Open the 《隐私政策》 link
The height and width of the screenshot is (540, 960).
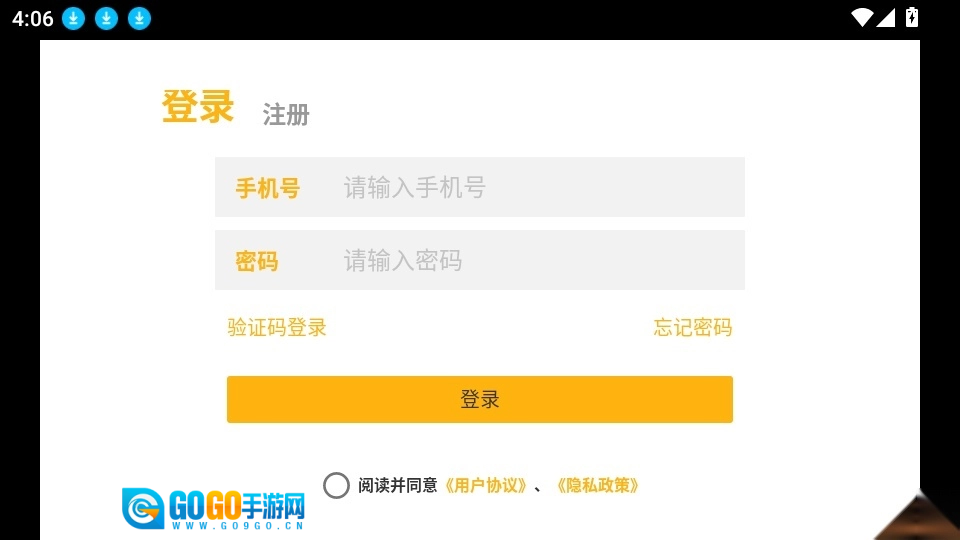click(598, 486)
